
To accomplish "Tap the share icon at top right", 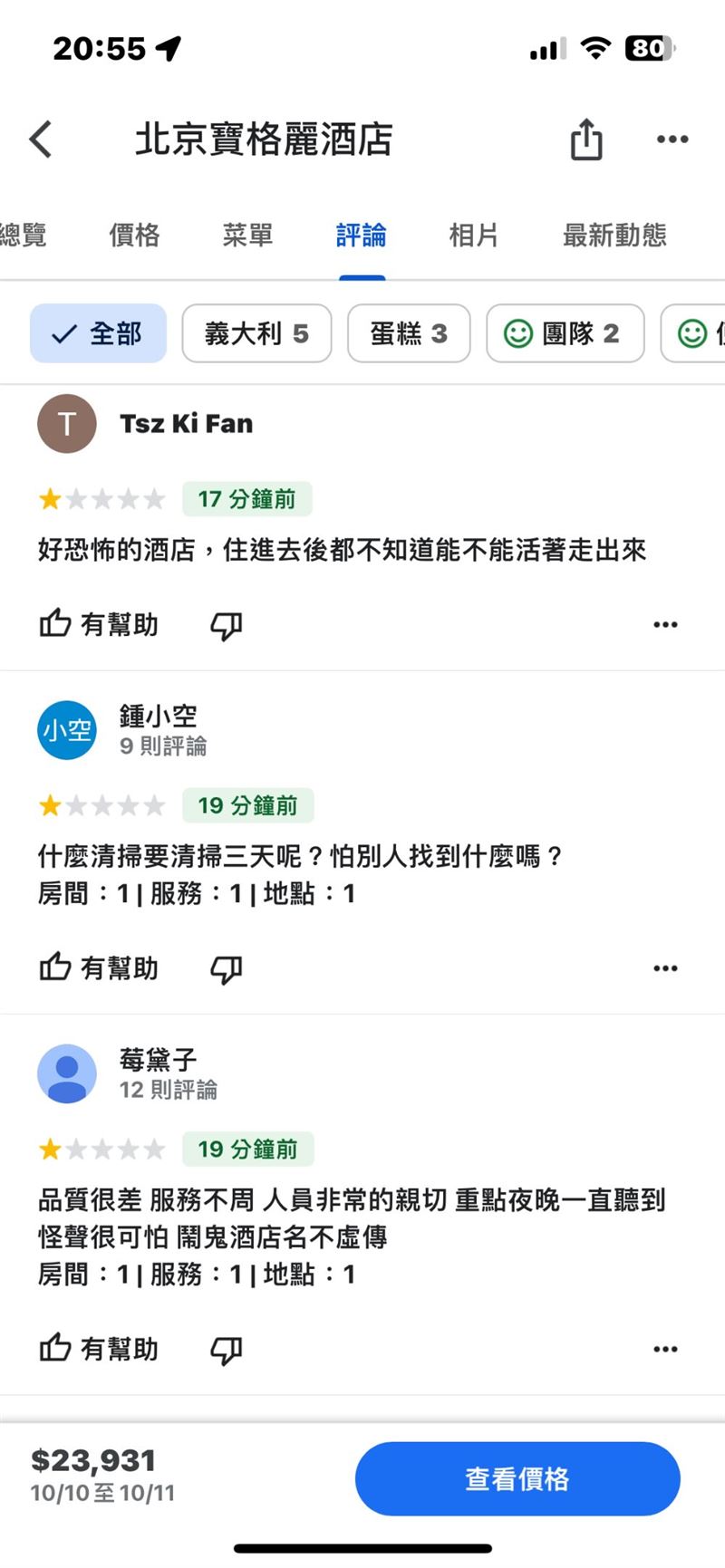I will pyautogui.click(x=587, y=139).
